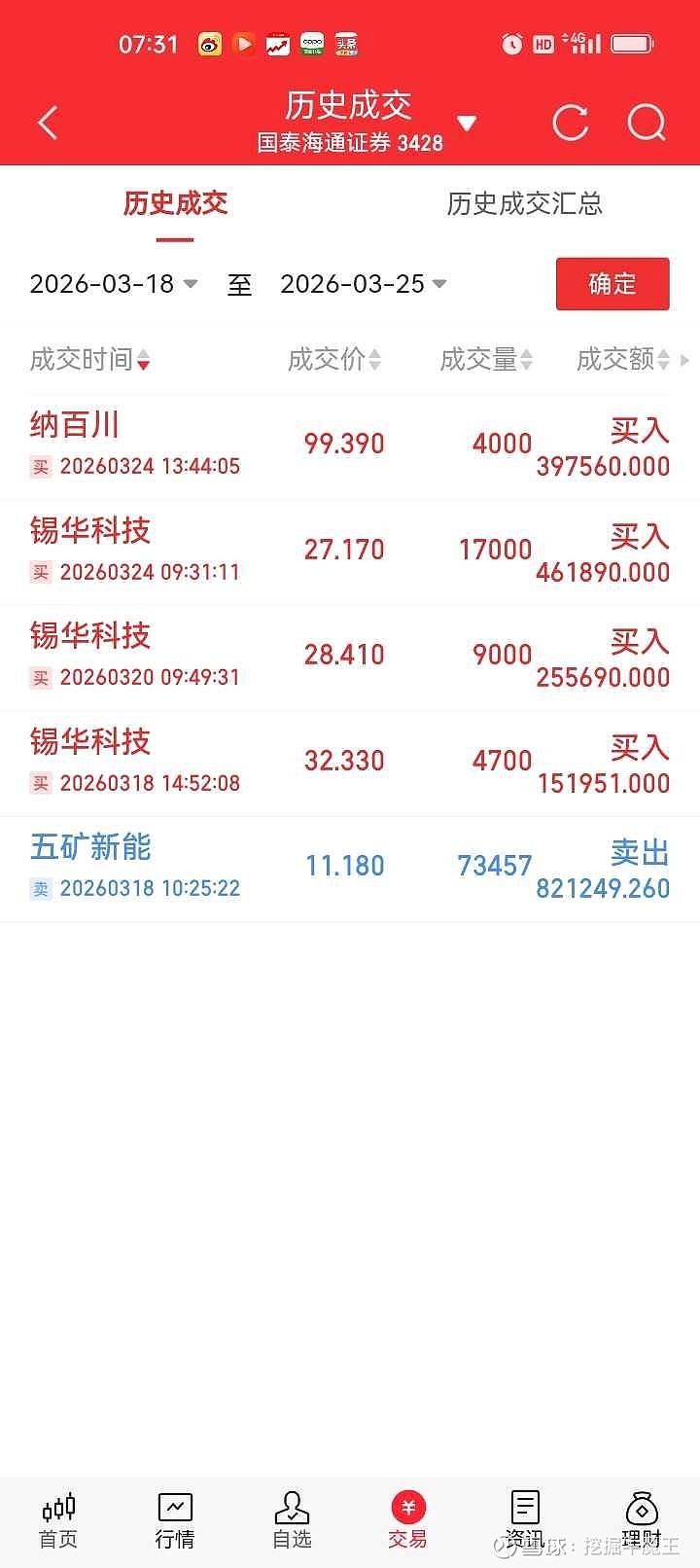Tap the back arrow
700x1568 pixels.
pyautogui.click(x=47, y=123)
